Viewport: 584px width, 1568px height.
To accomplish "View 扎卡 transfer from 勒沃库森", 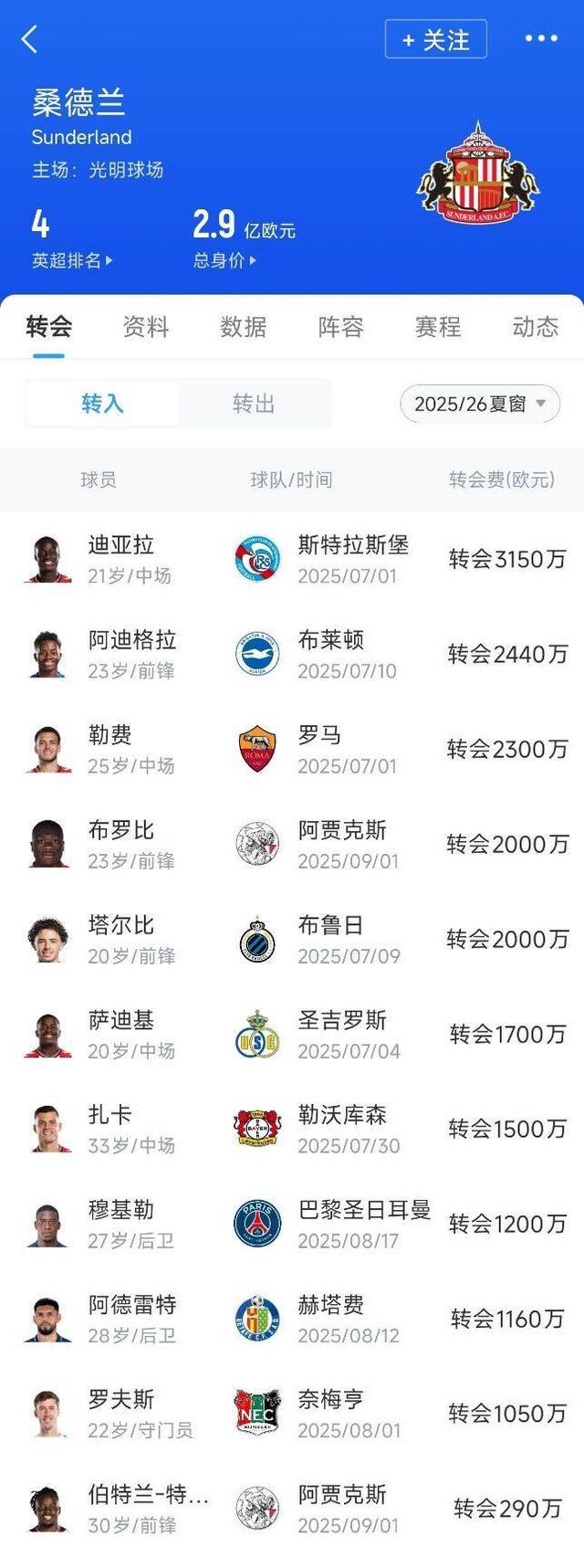I will pyautogui.click(x=292, y=1129).
